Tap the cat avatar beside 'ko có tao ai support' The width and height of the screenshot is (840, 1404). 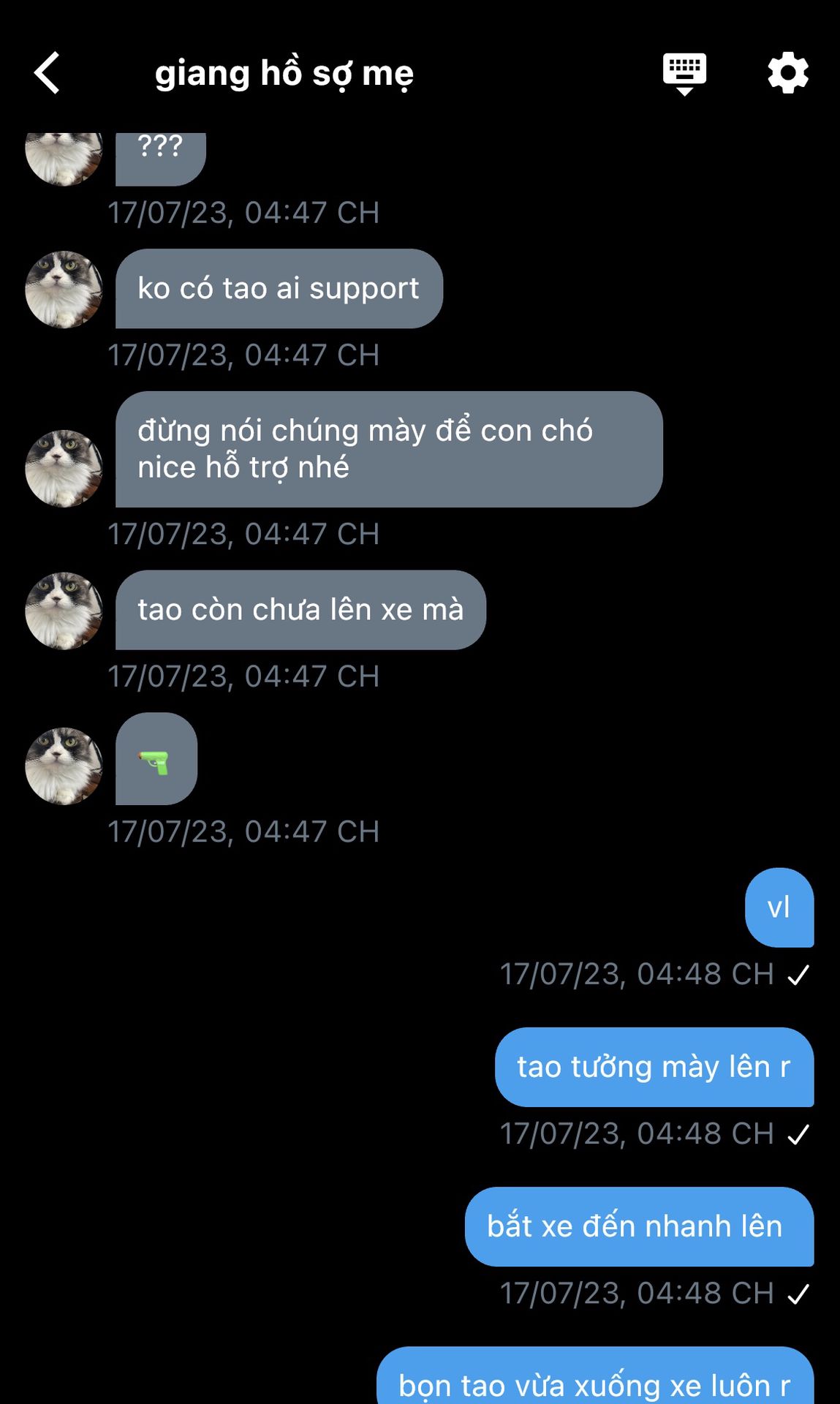(x=64, y=290)
